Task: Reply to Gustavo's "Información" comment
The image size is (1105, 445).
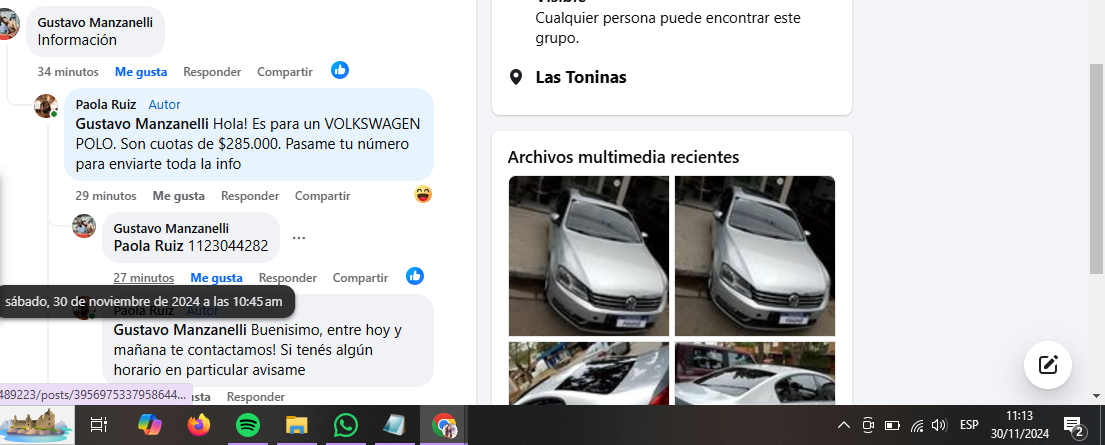Action: point(212,72)
